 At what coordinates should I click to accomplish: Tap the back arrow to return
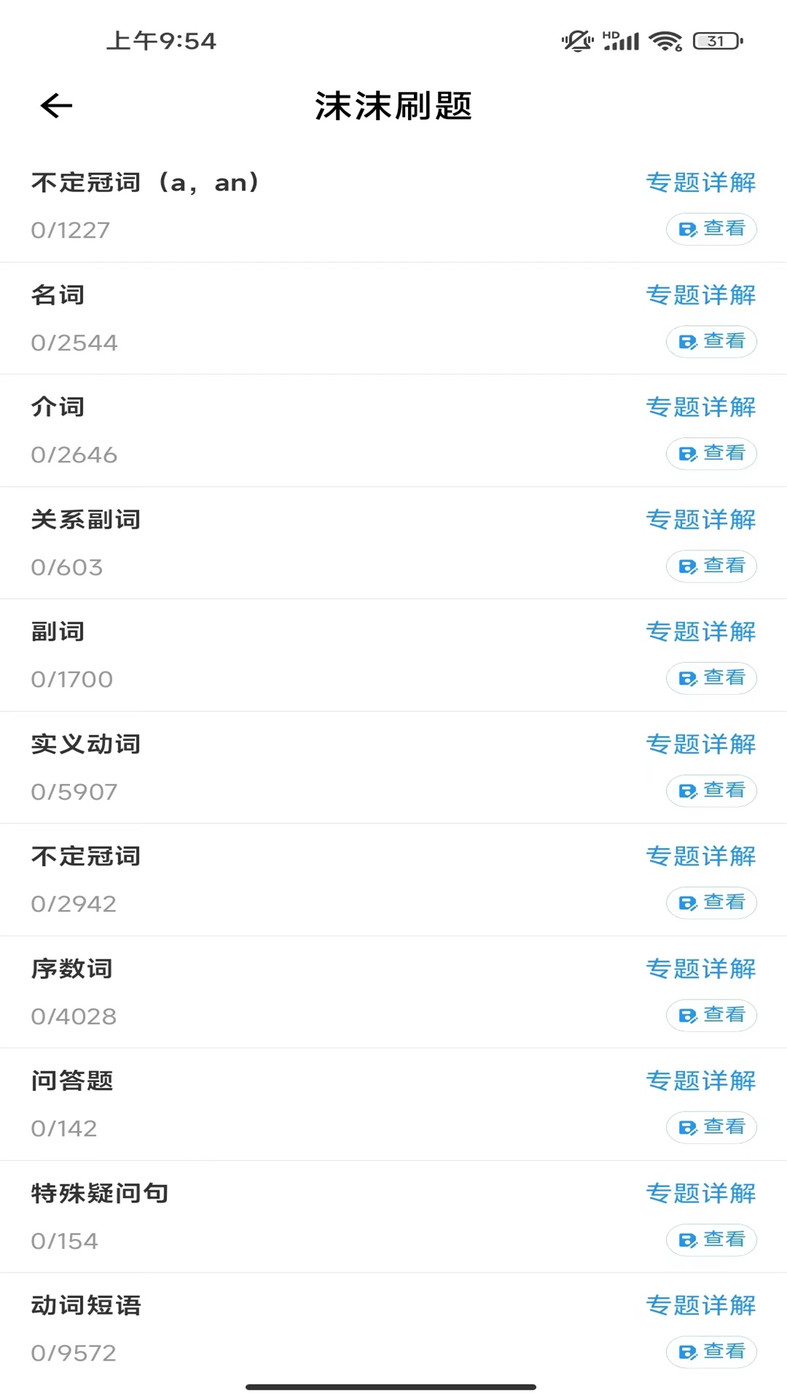[x=56, y=105]
